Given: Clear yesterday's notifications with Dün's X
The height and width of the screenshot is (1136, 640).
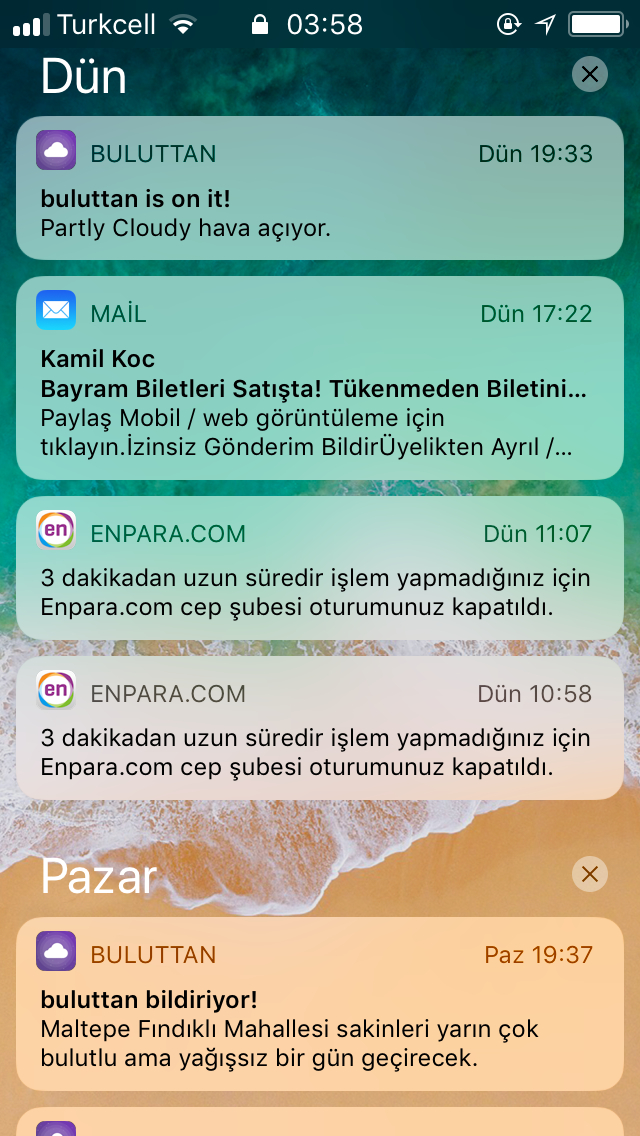Looking at the screenshot, I should pyautogui.click(x=589, y=74).
